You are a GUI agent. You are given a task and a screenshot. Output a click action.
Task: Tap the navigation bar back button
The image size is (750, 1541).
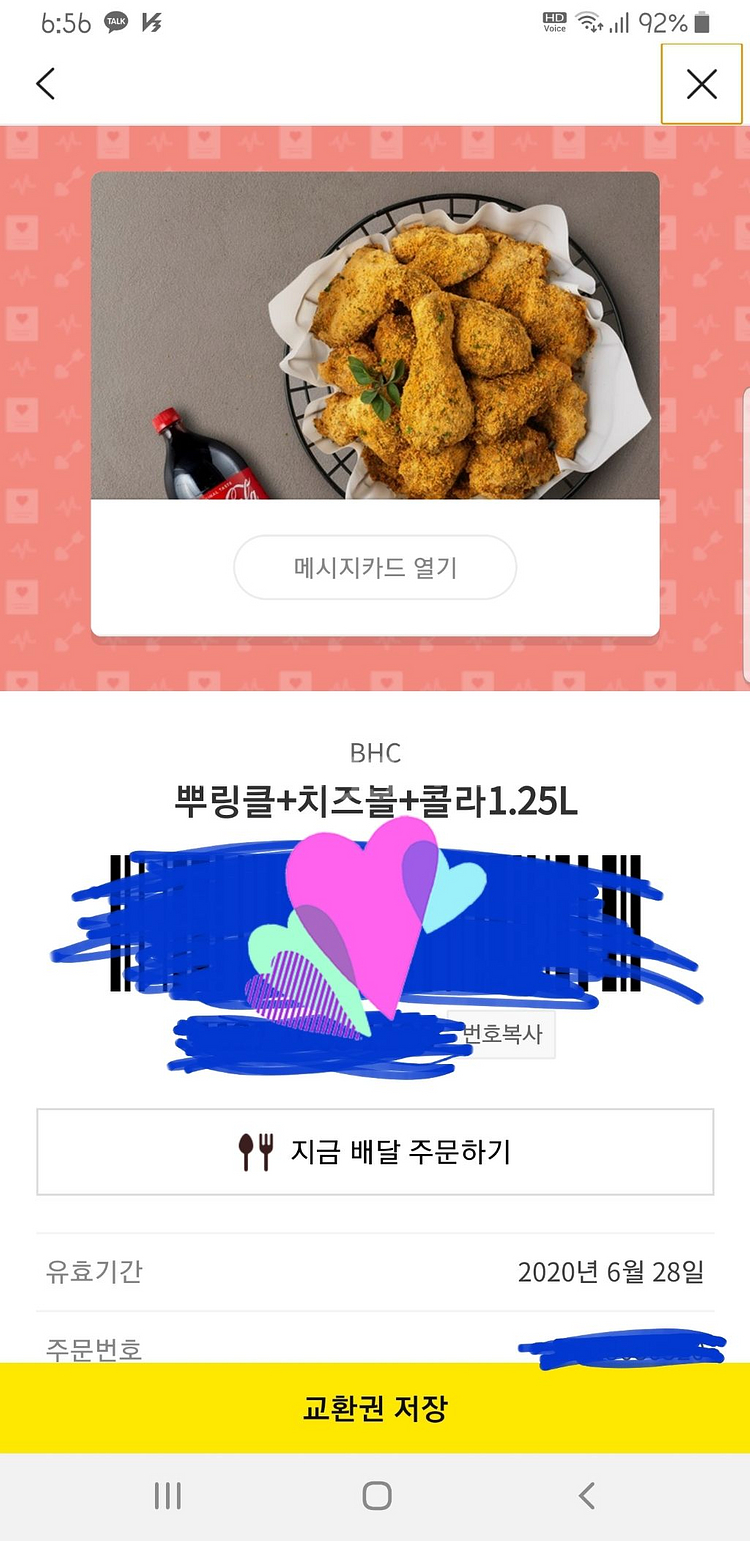pyautogui.click(x=585, y=1497)
